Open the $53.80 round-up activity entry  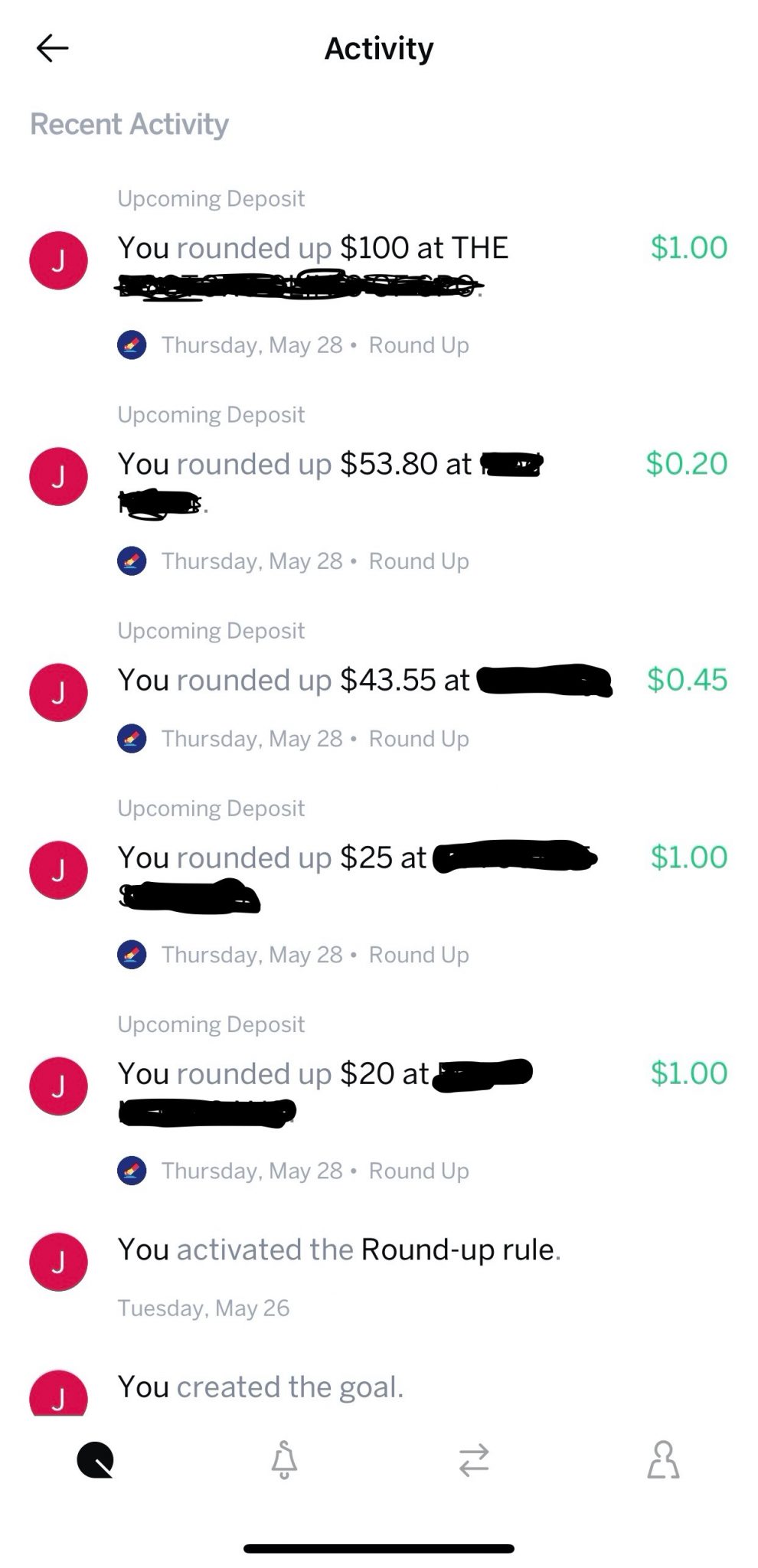(x=379, y=488)
